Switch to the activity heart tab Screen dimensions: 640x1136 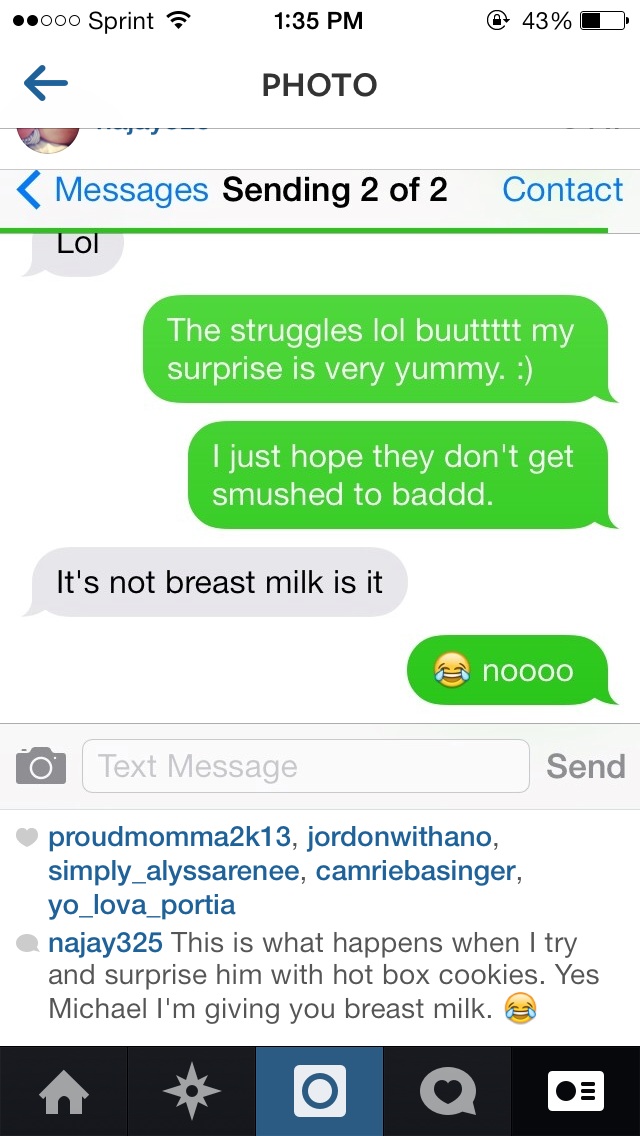point(448,1091)
